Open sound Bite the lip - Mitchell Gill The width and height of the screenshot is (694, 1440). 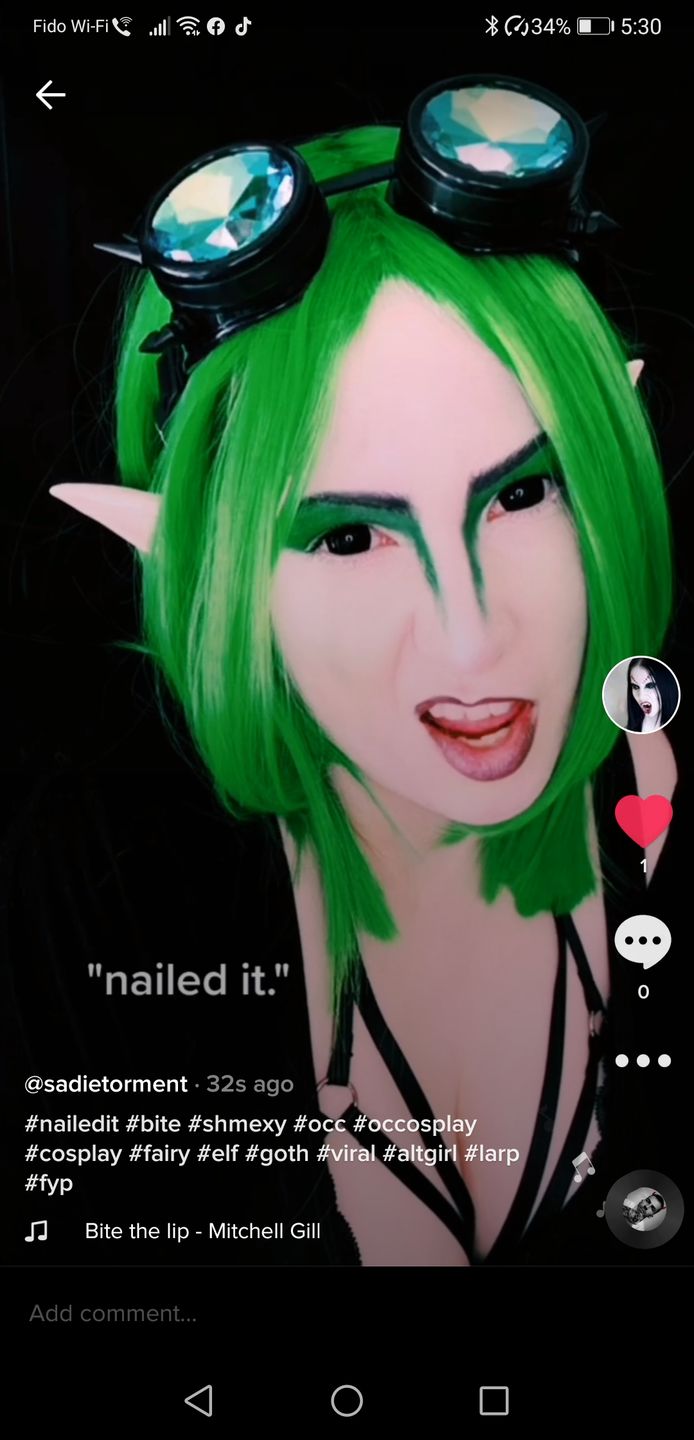[203, 1231]
